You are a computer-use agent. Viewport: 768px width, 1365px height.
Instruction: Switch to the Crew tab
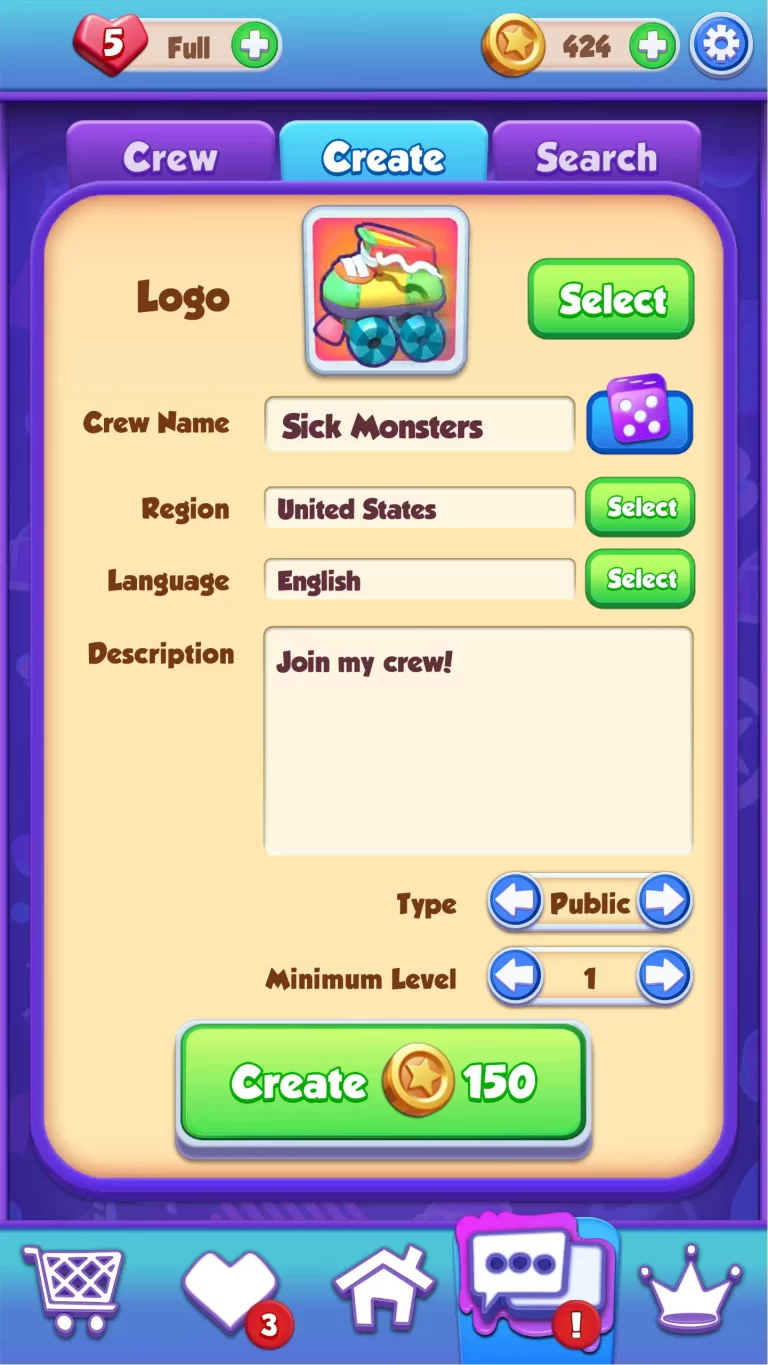[x=170, y=157]
